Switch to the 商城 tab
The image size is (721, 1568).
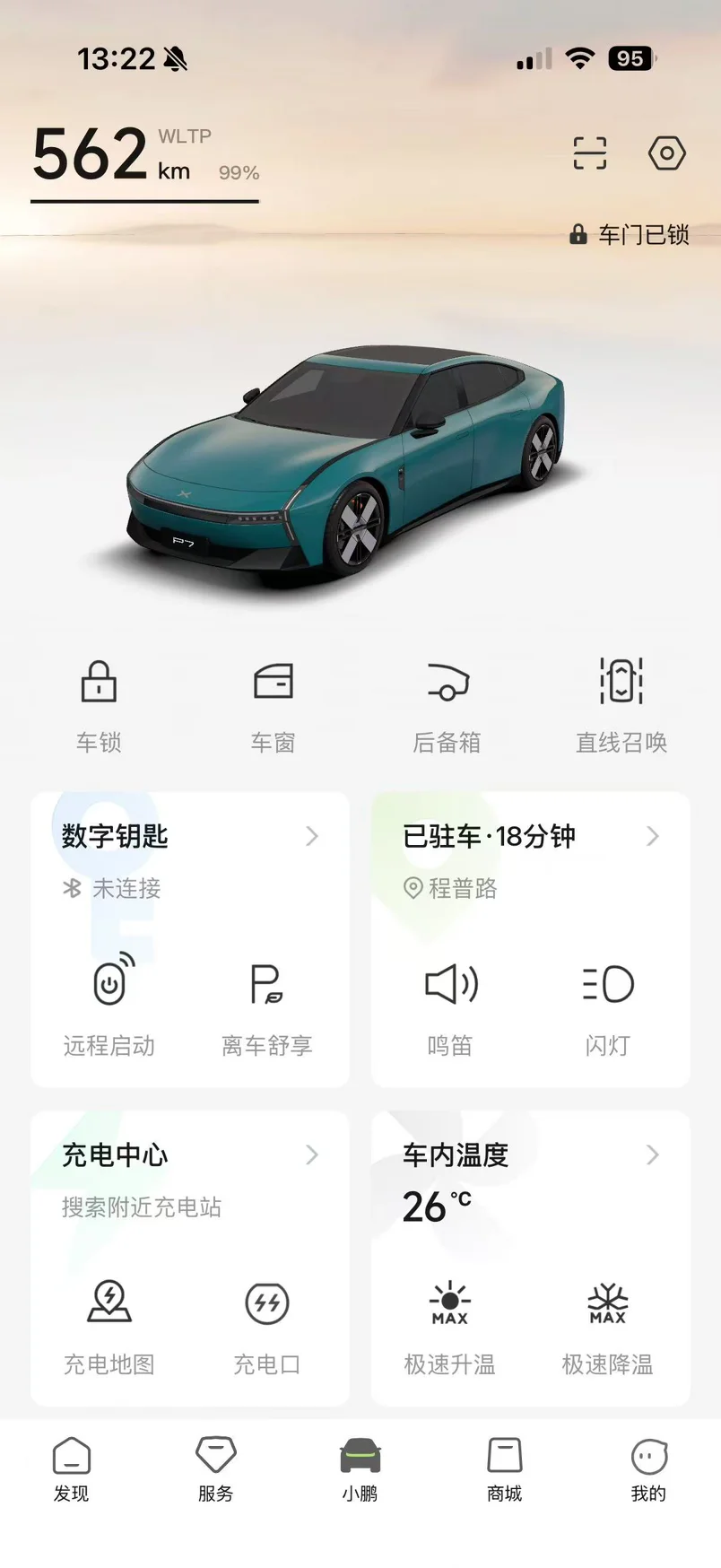pos(504,1468)
